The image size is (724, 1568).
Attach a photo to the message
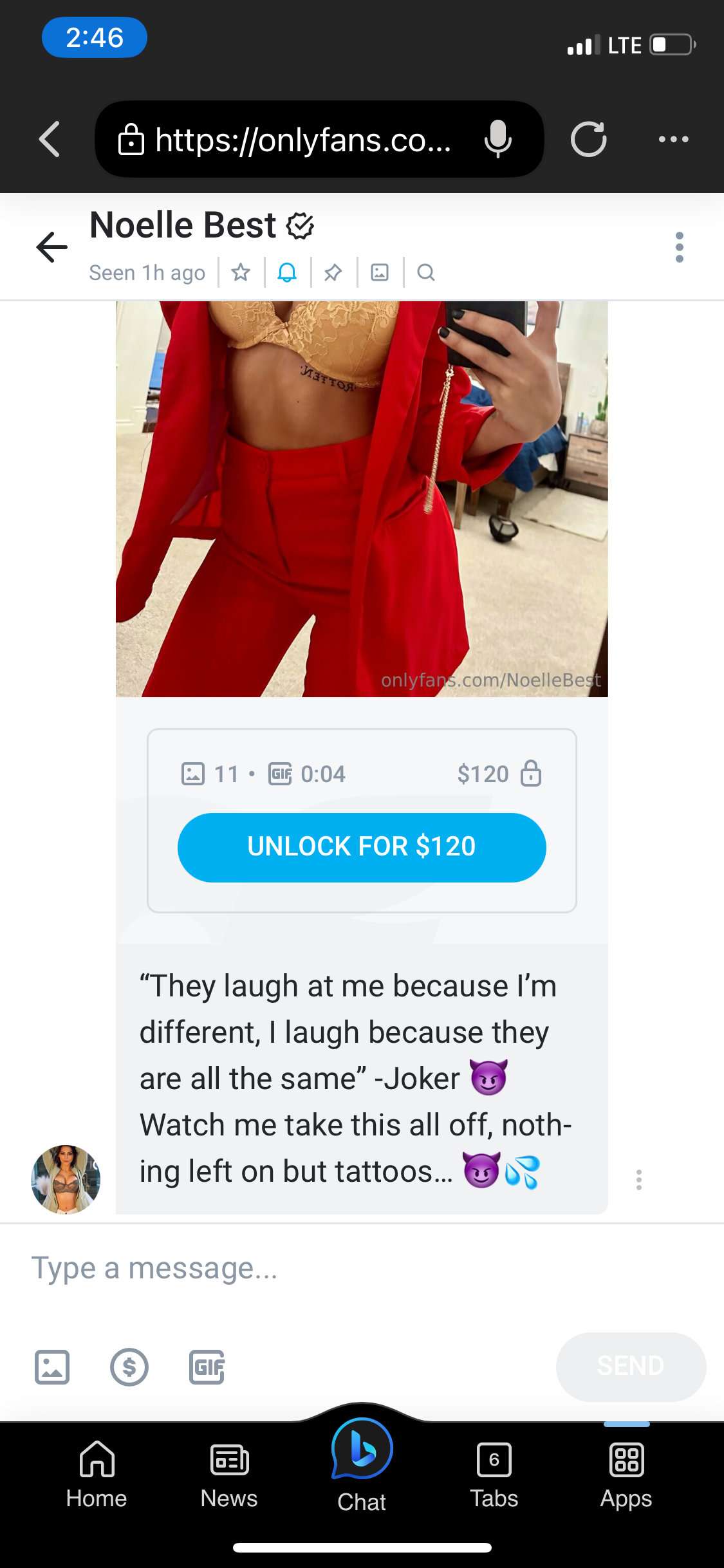52,1367
